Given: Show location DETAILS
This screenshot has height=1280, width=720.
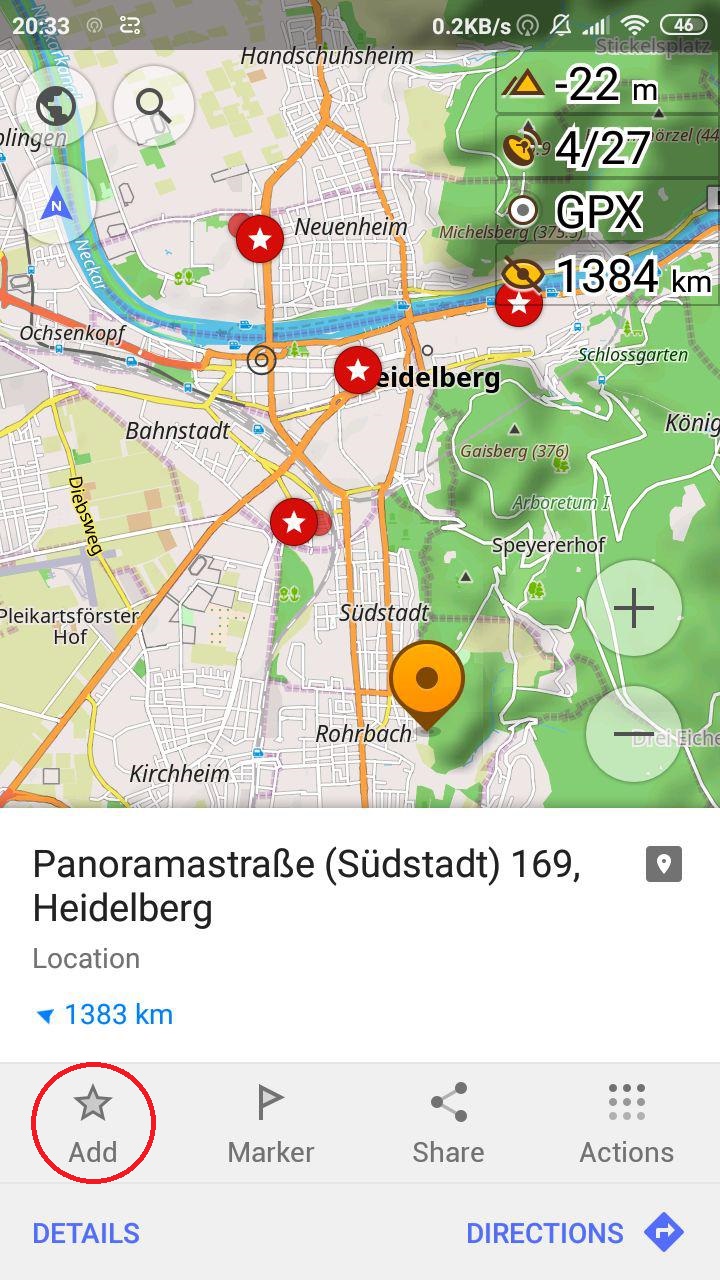Looking at the screenshot, I should [x=86, y=1233].
